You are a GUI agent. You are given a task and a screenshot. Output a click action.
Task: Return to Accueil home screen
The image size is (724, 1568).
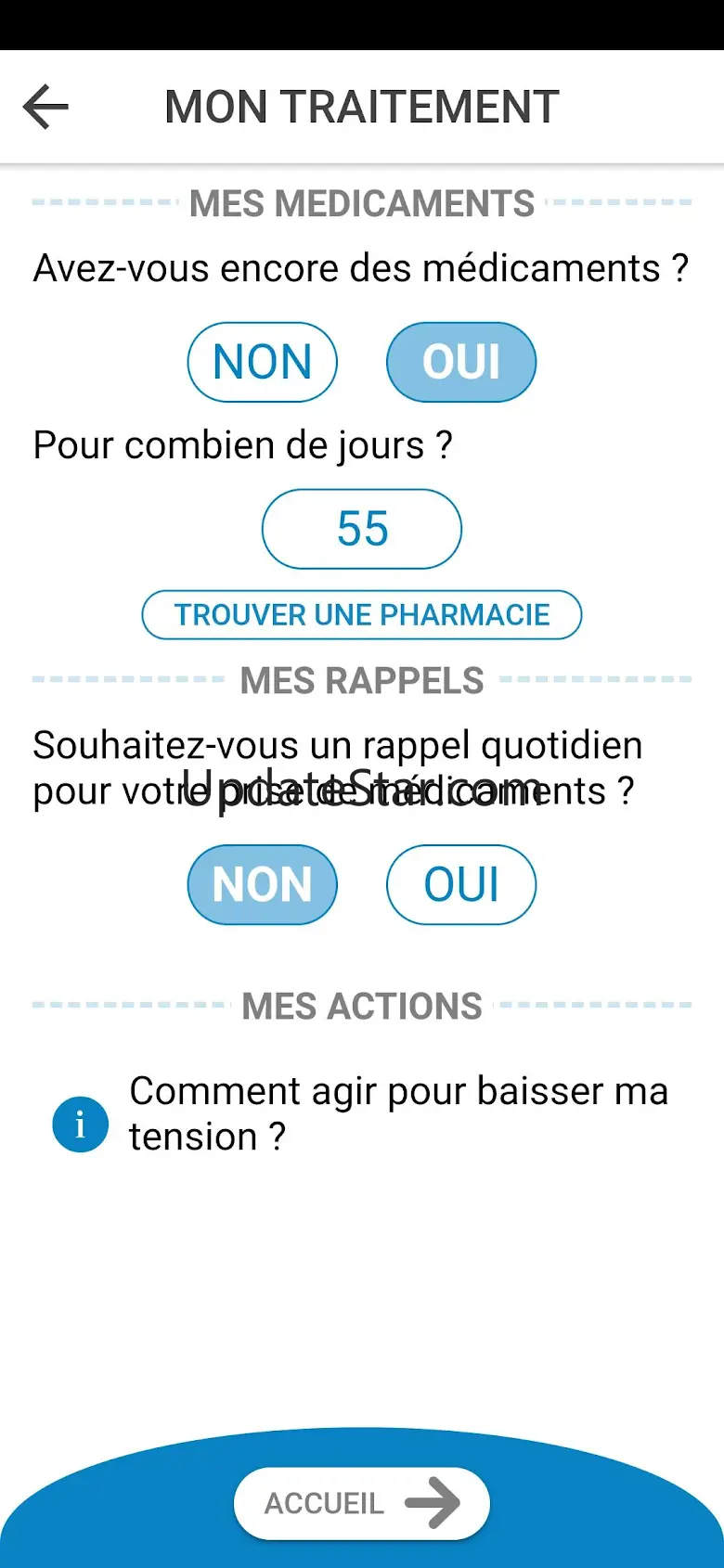(x=362, y=1503)
